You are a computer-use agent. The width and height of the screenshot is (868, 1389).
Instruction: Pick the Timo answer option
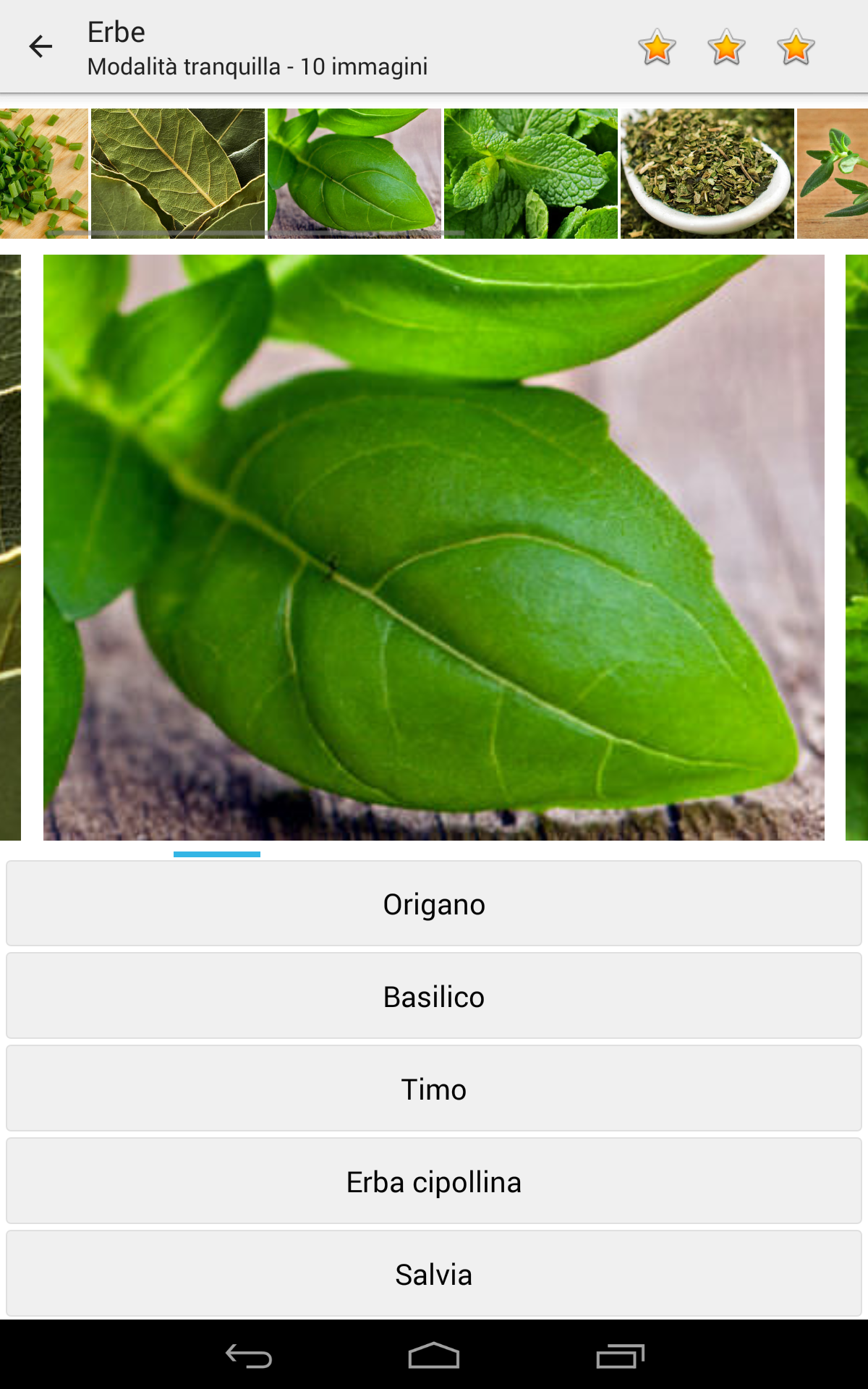pos(434,1089)
